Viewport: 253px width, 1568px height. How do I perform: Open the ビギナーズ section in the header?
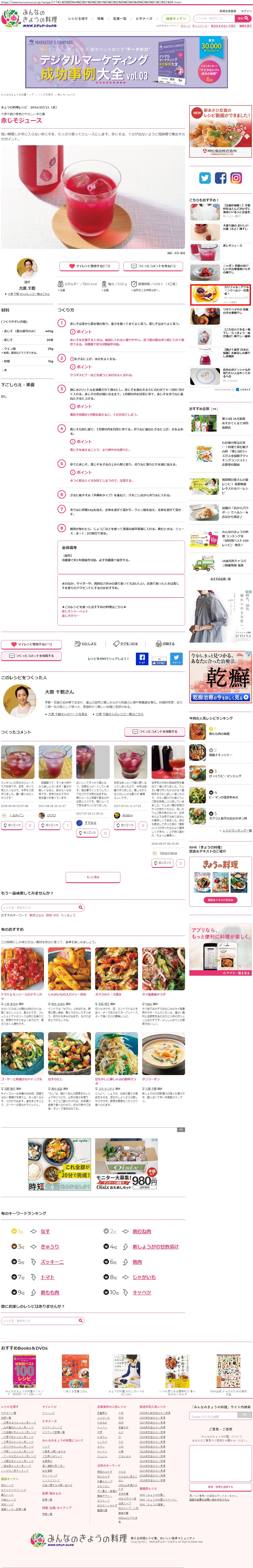point(144,19)
